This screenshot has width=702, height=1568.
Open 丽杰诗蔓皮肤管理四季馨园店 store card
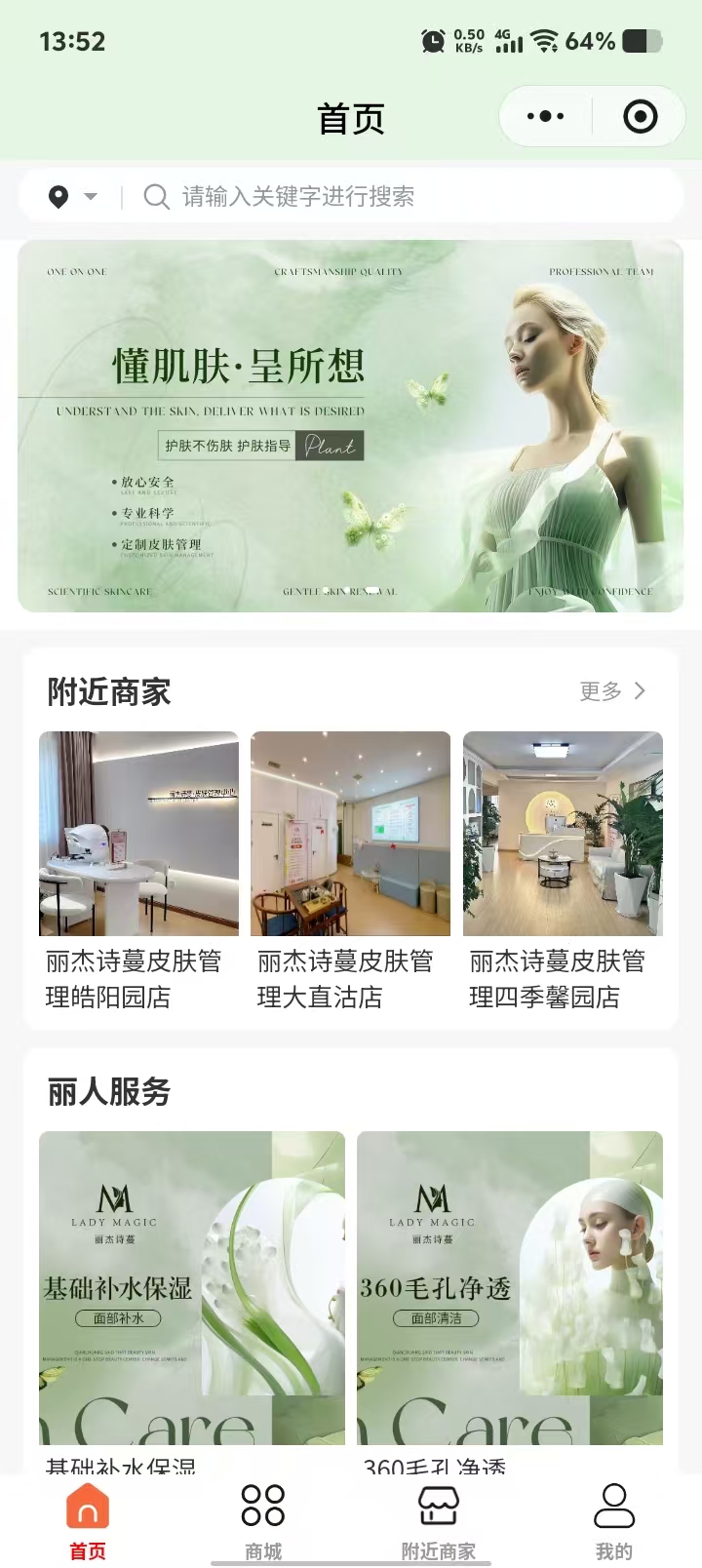(563, 870)
